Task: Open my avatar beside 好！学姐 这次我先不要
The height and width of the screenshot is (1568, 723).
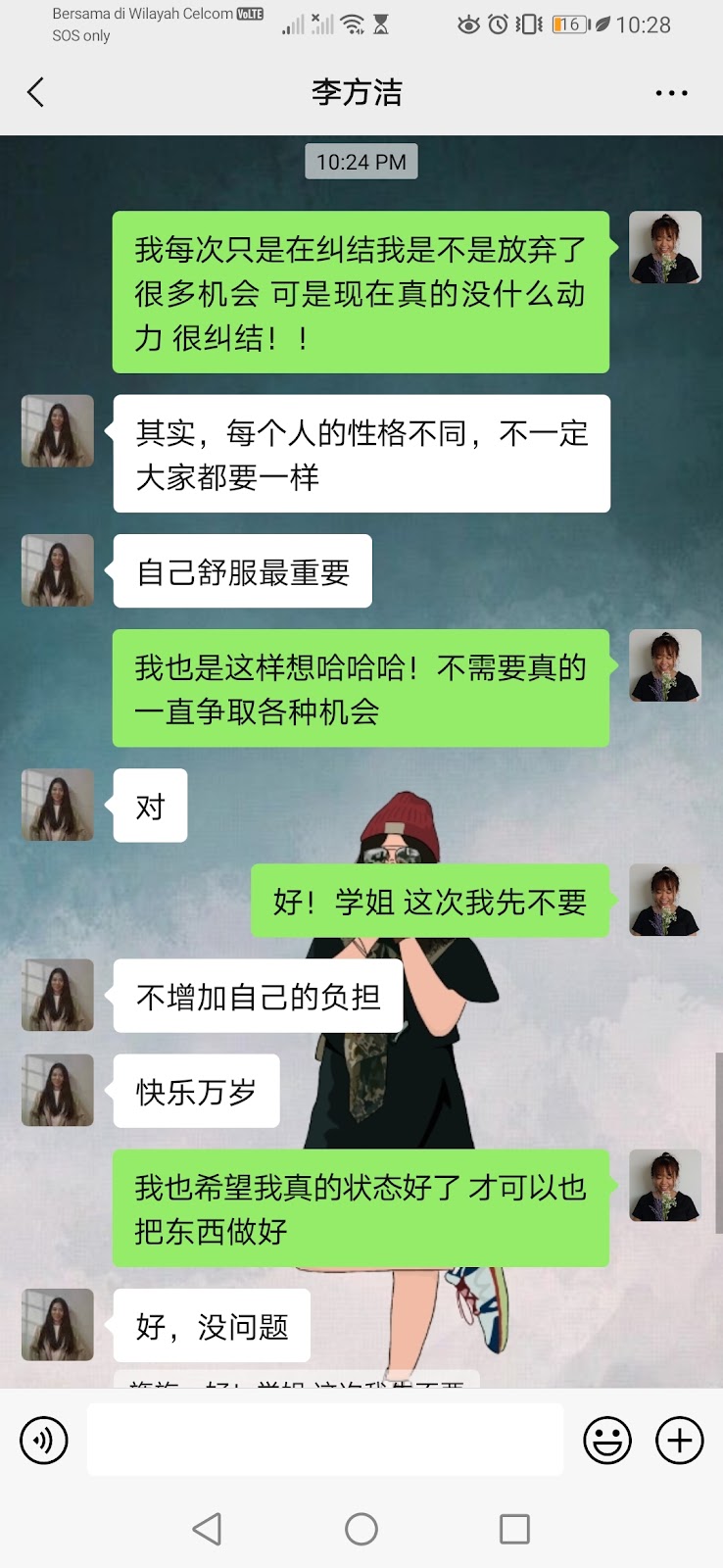Action: (x=664, y=901)
